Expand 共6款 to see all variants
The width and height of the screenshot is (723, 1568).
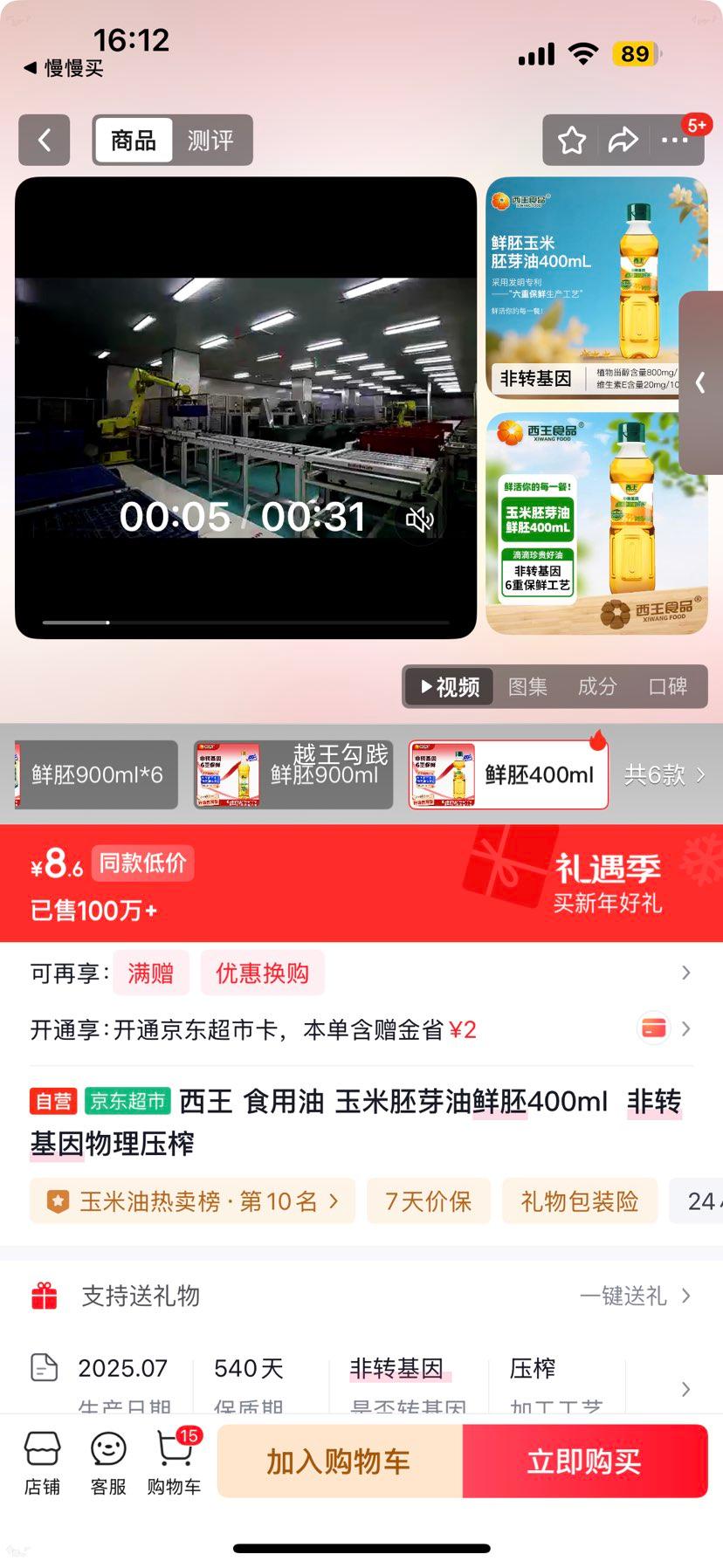tap(666, 775)
